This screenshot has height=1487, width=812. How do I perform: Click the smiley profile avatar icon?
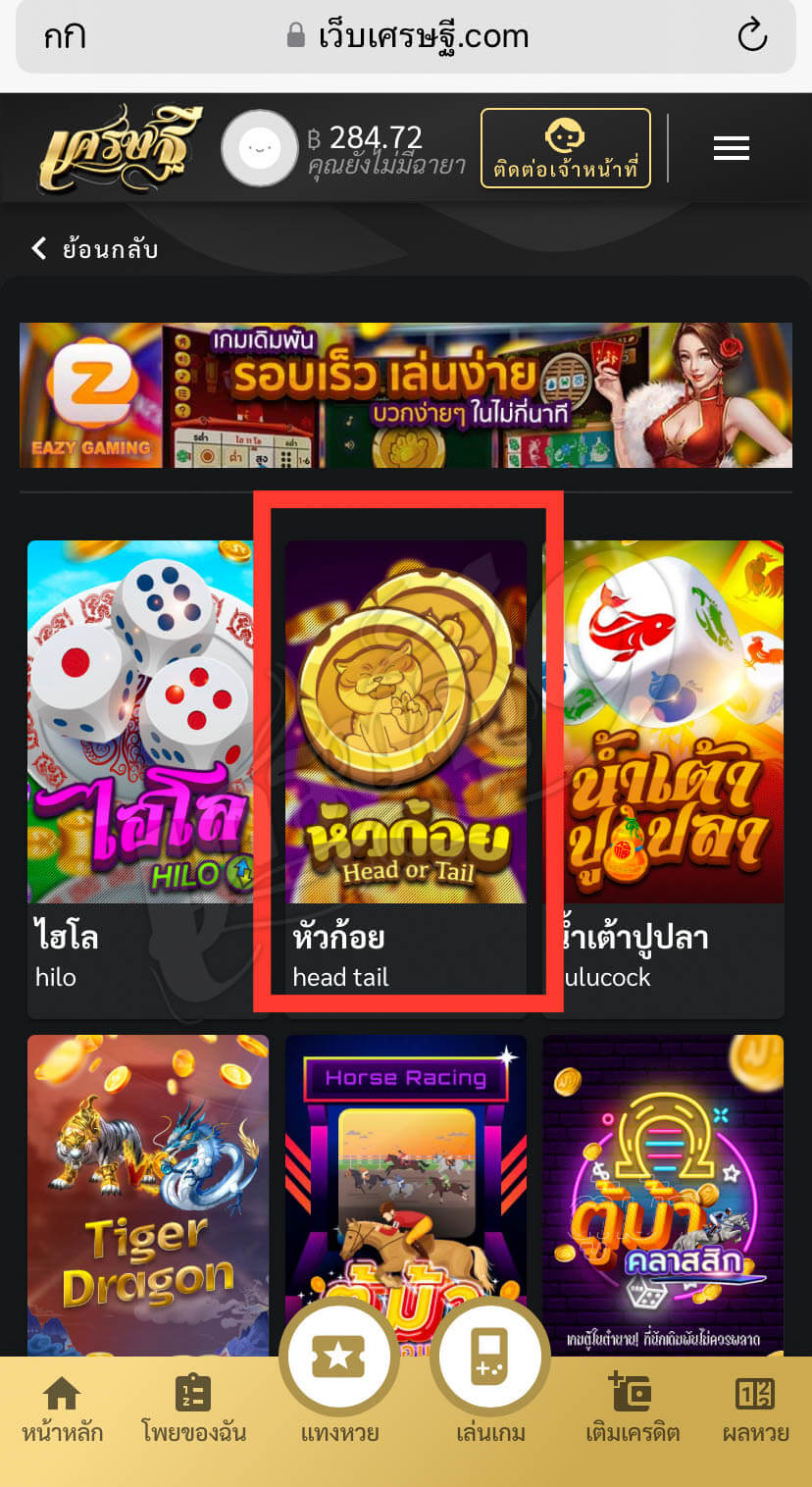pos(258,148)
